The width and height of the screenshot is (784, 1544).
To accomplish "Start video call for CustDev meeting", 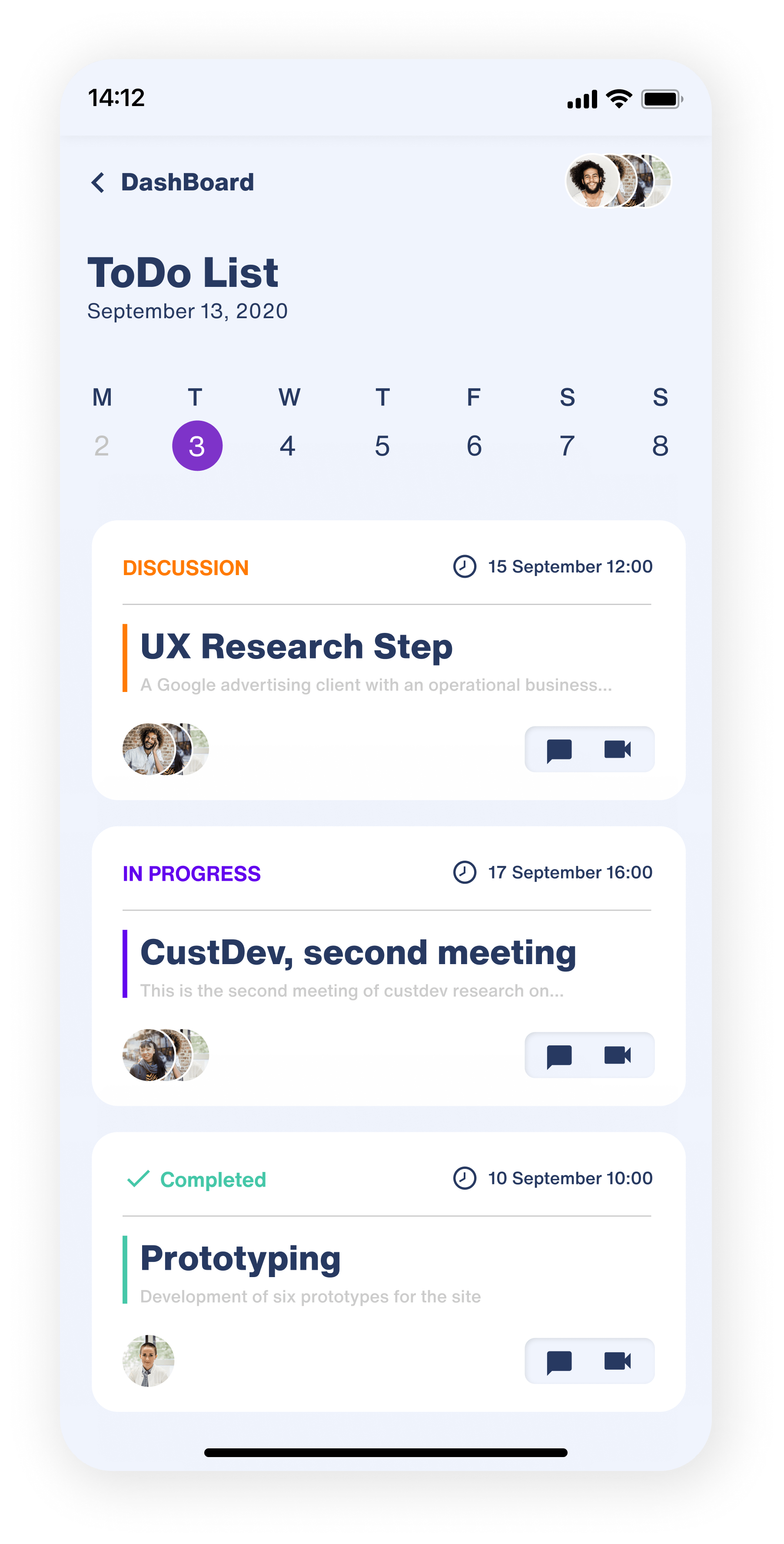I will click(618, 1055).
